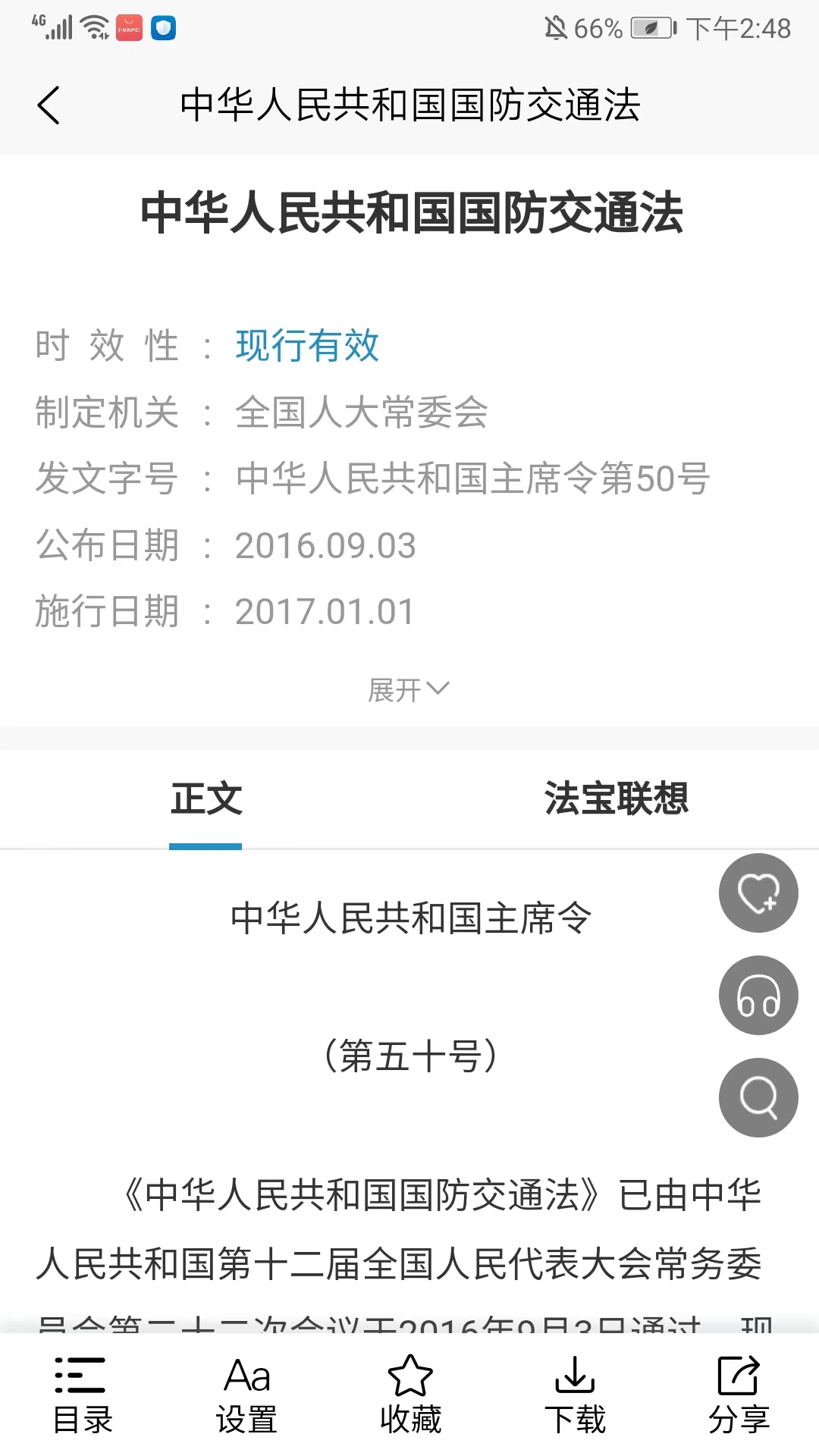Open the 现行有效 validity link
This screenshot has width=819, height=1456.
click(x=306, y=346)
